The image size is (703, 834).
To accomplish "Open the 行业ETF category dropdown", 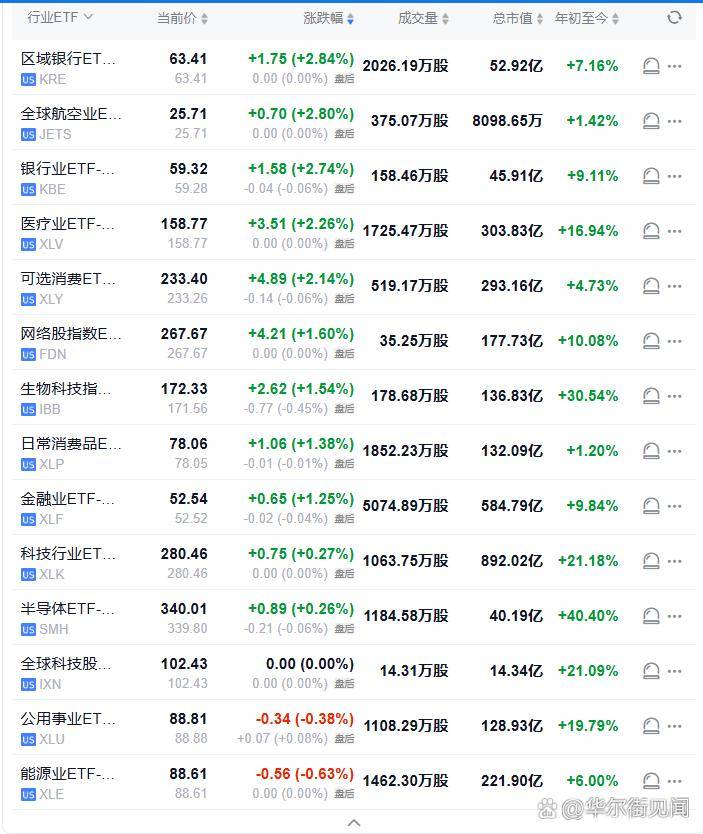I will [60, 17].
